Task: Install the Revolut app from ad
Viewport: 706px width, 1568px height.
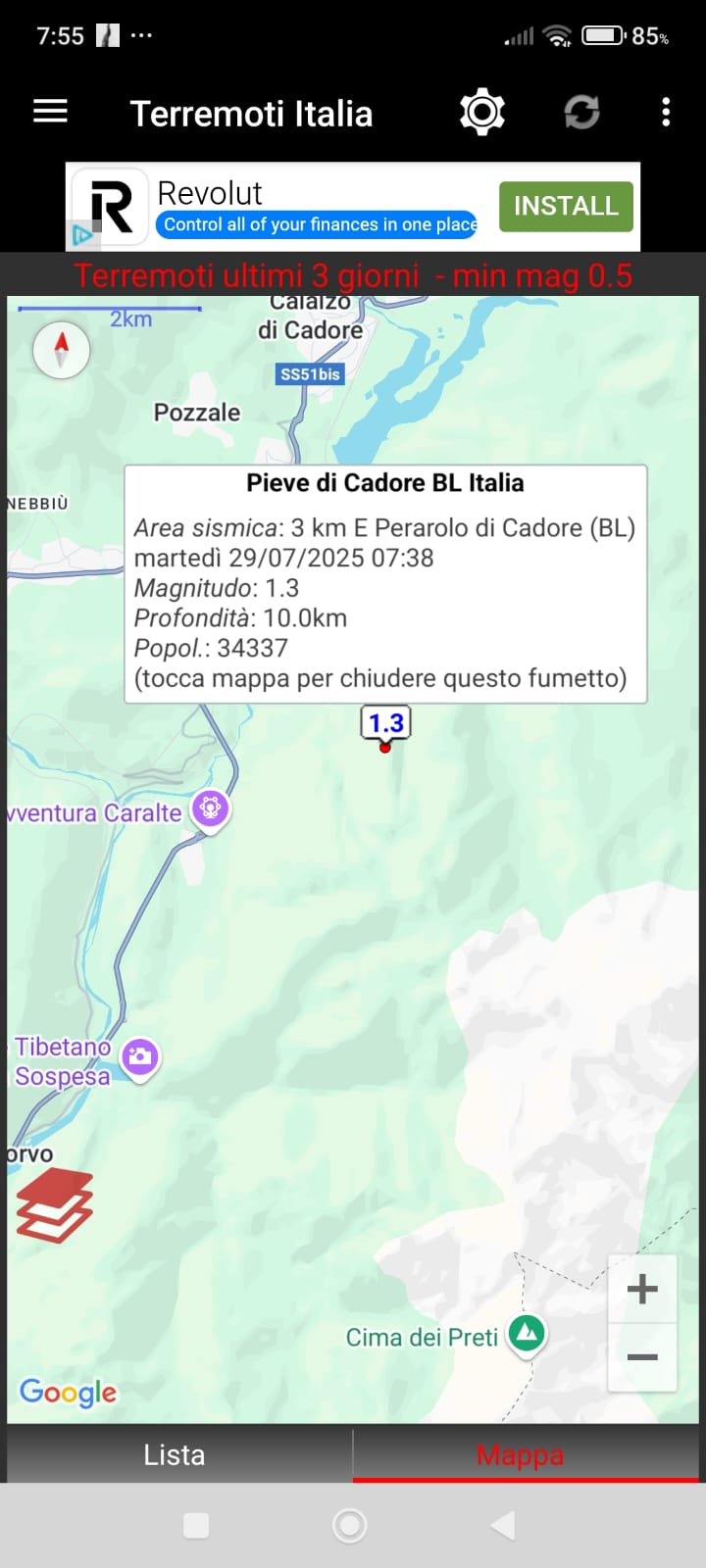Action: click(x=566, y=206)
